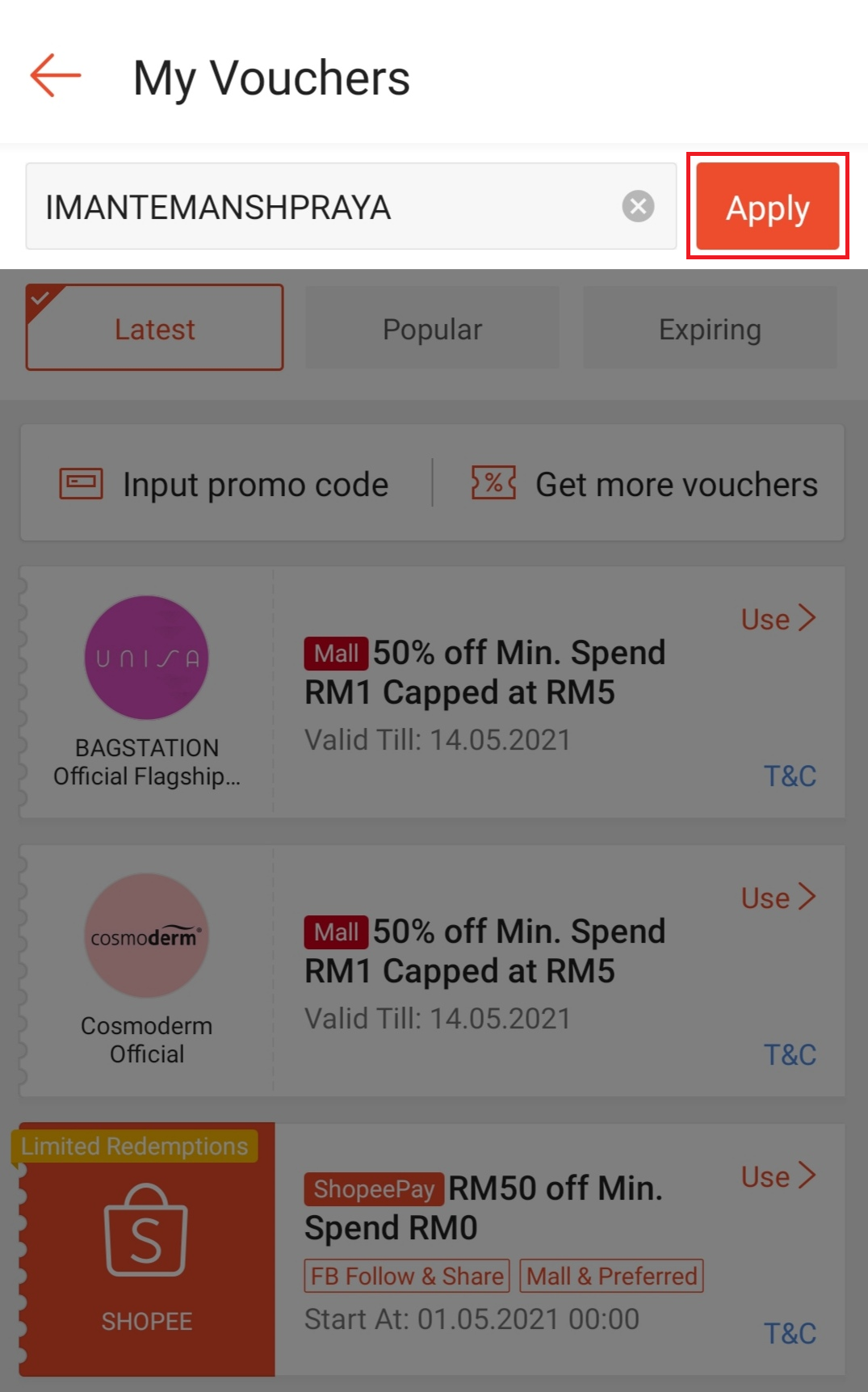Go back from My Vouchers

click(x=55, y=77)
